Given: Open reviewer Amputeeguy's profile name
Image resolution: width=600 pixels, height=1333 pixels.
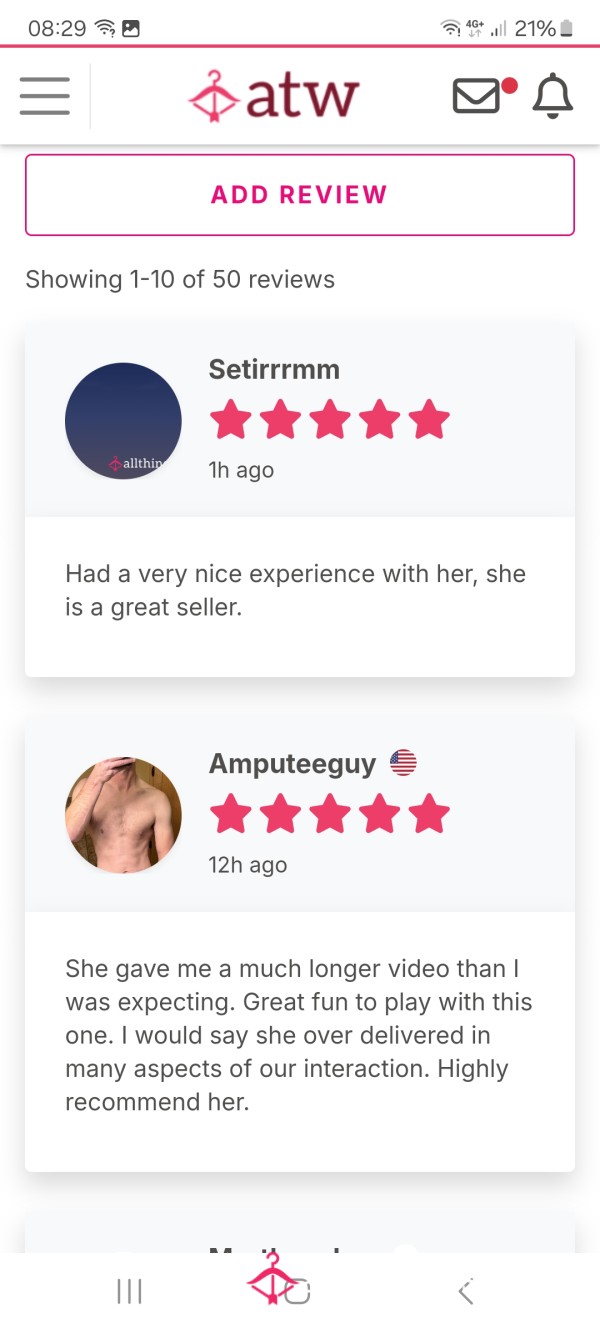Looking at the screenshot, I should (x=292, y=764).
